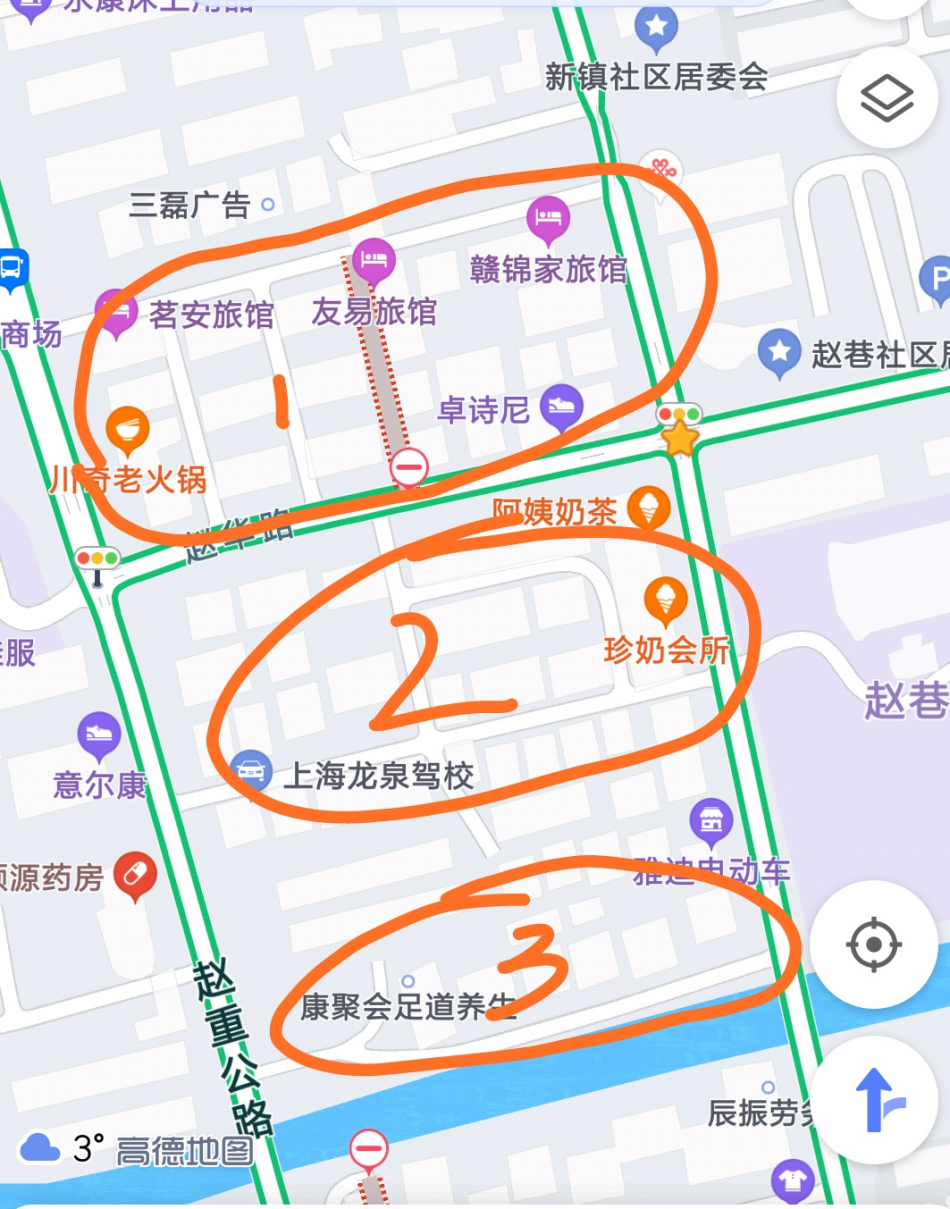Tap the 卓诗尼 shop marker
The height and width of the screenshot is (1209, 950).
tap(561, 405)
